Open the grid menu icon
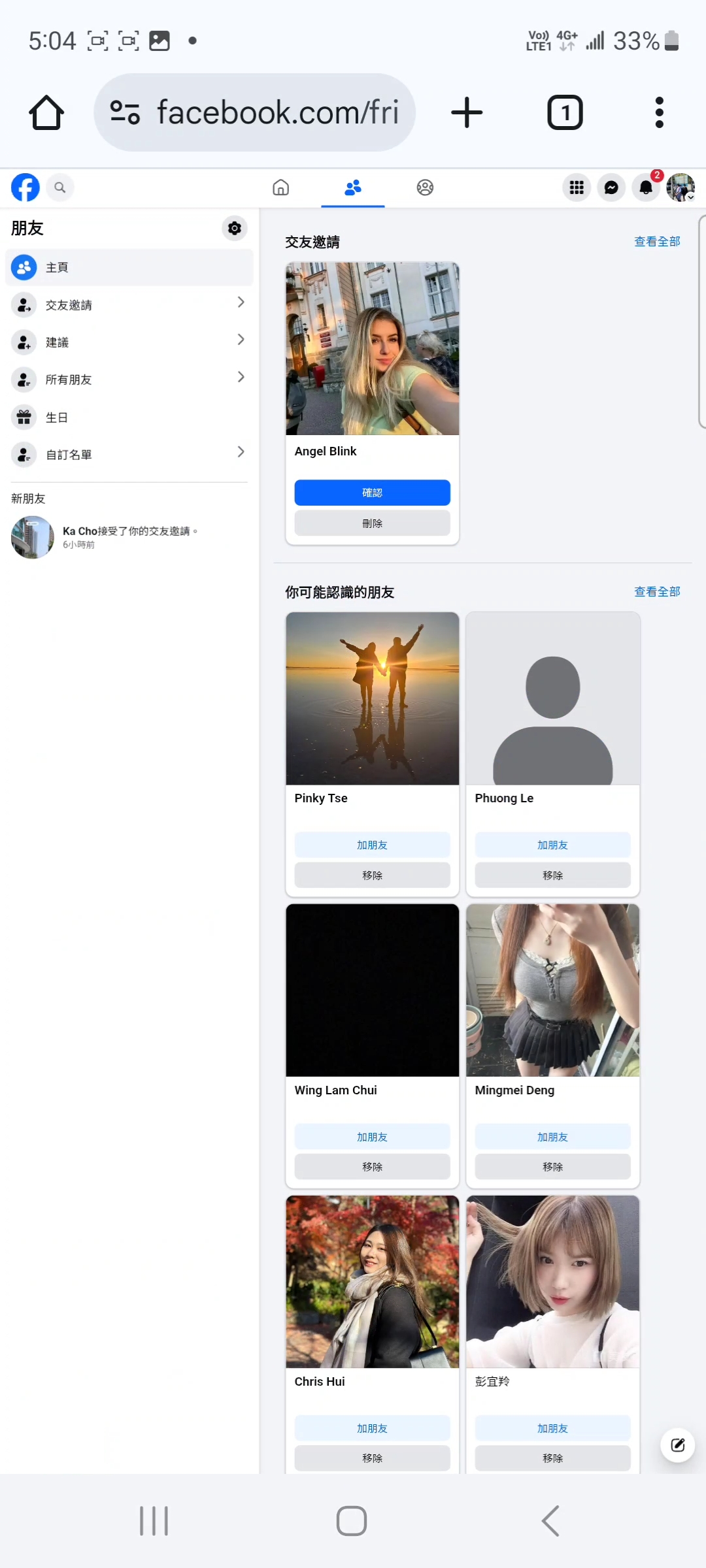This screenshot has width=706, height=1568. [577, 188]
